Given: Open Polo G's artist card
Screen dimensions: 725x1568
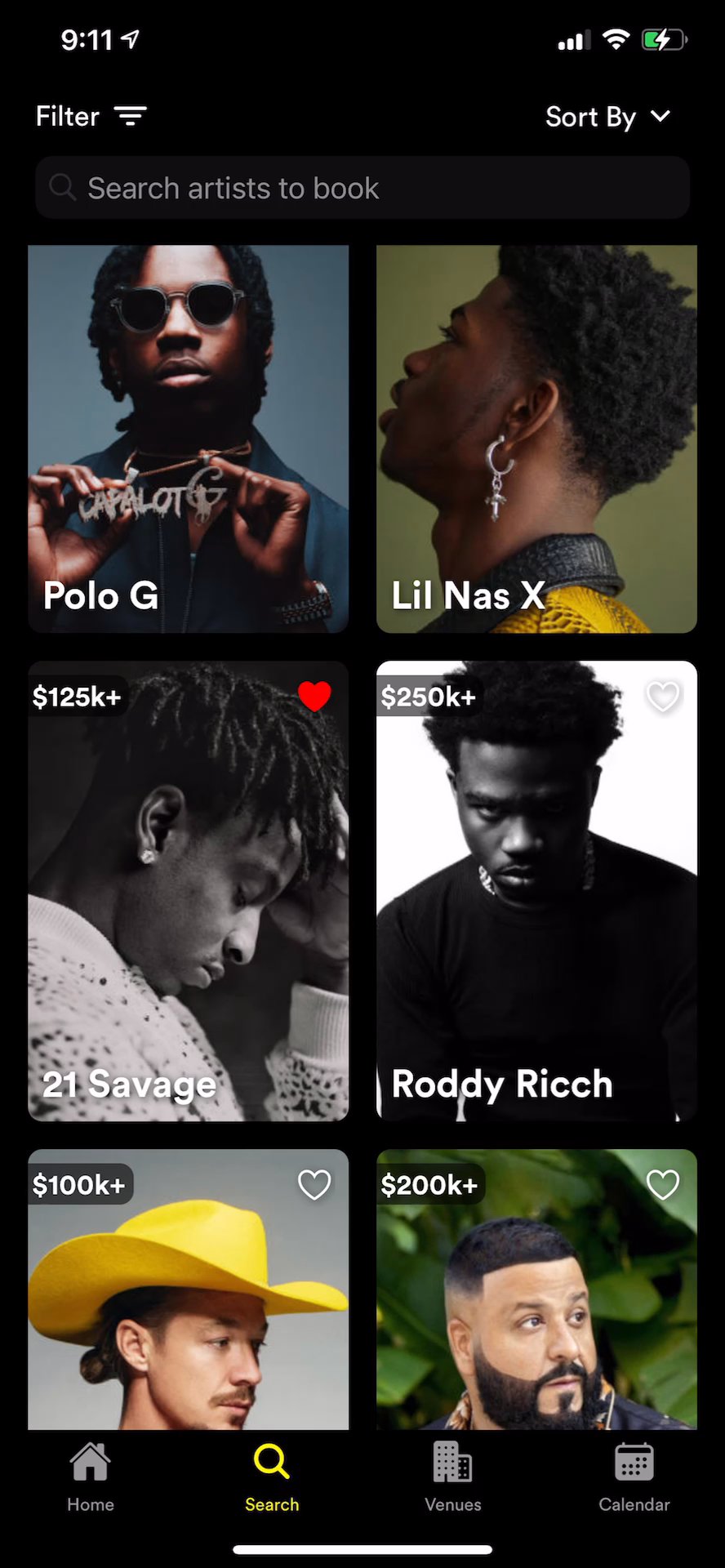Looking at the screenshot, I should [188, 439].
